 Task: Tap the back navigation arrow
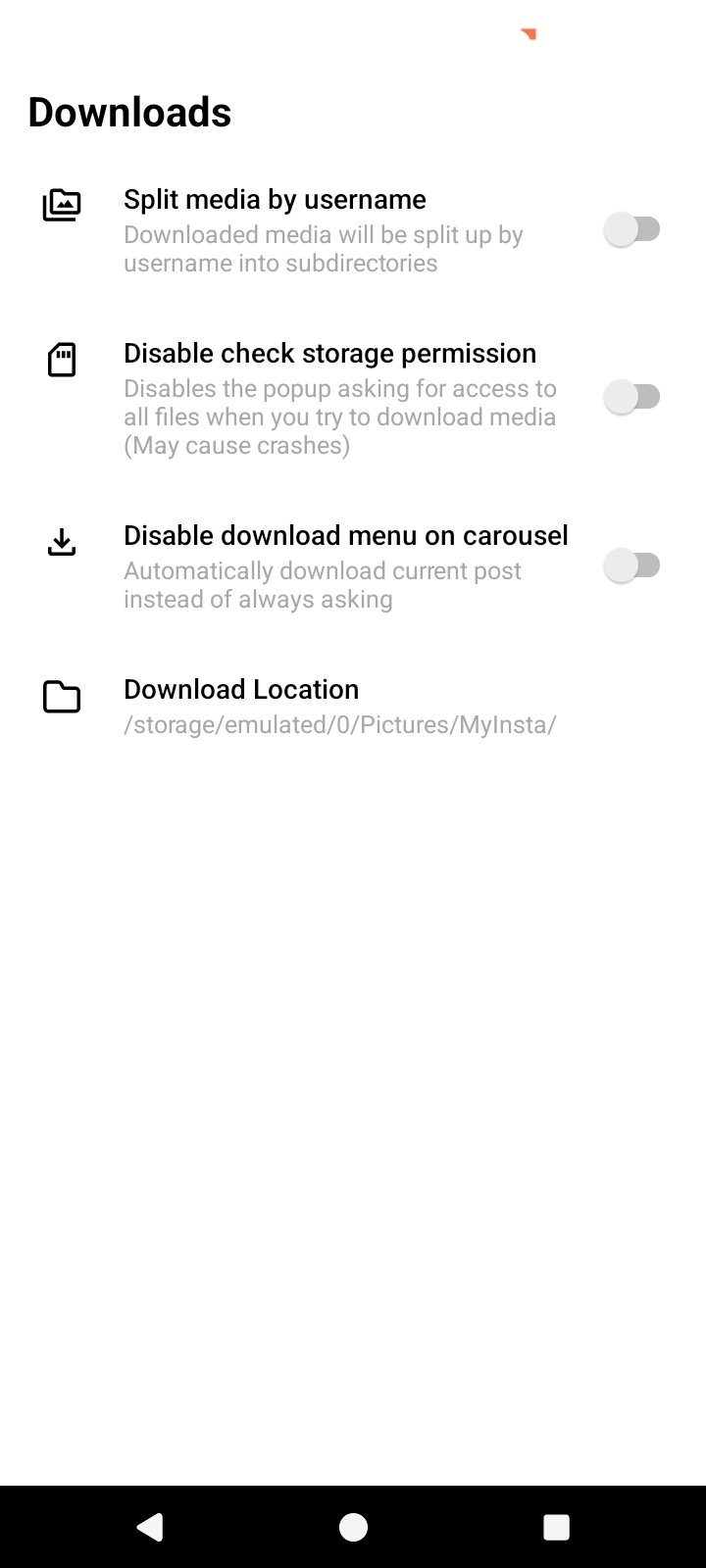coord(149,1526)
